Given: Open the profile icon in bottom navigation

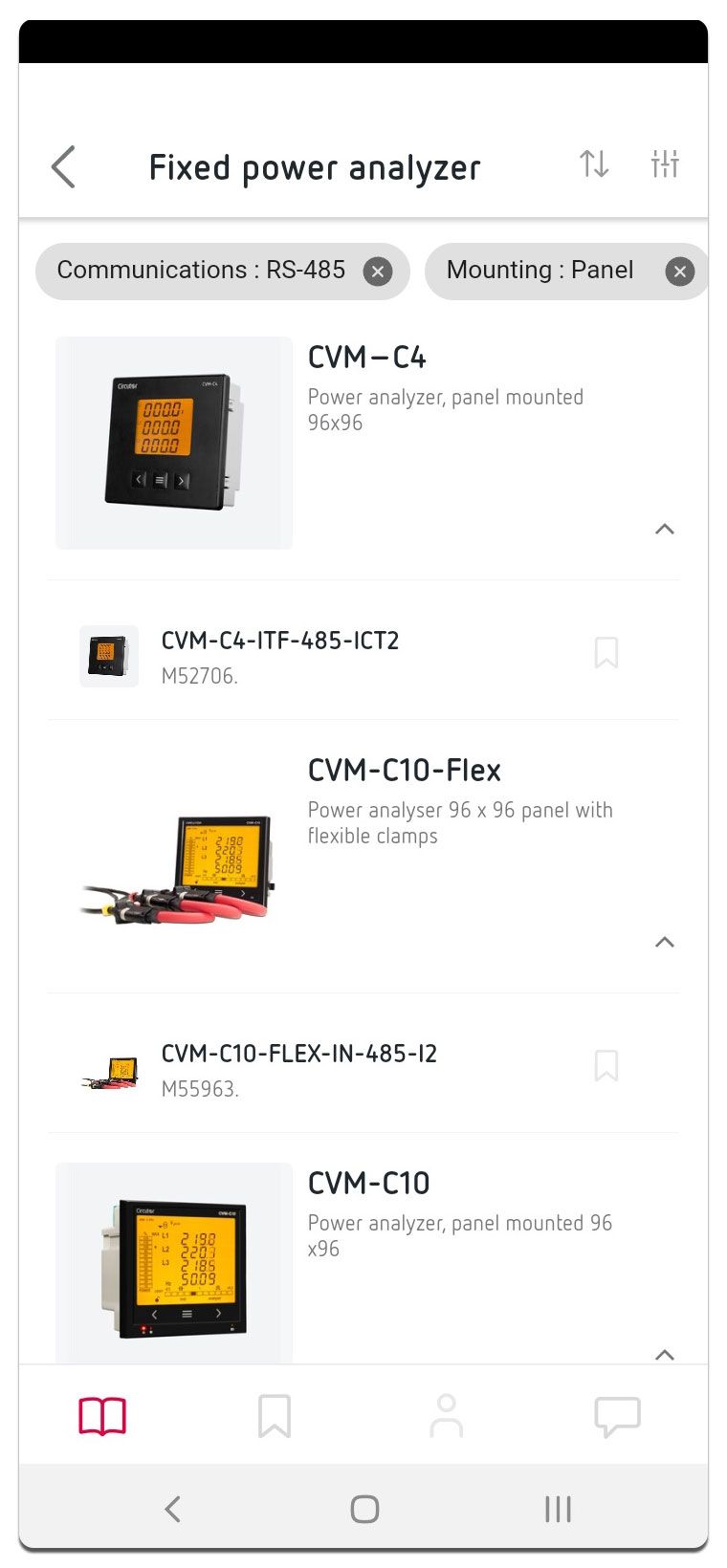Looking at the screenshot, I should tap(446, 1415).
